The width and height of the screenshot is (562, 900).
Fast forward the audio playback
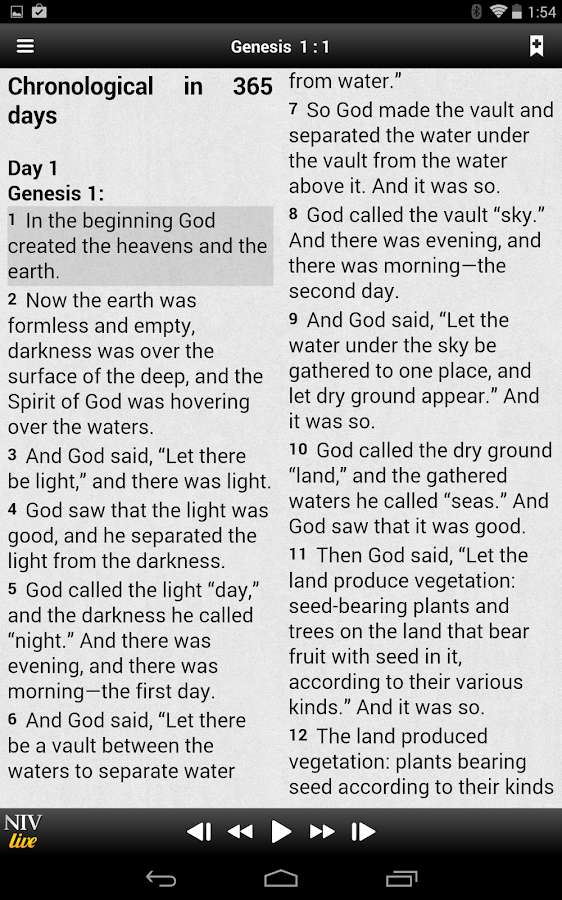pyautogui.click(x=322, y=831)
